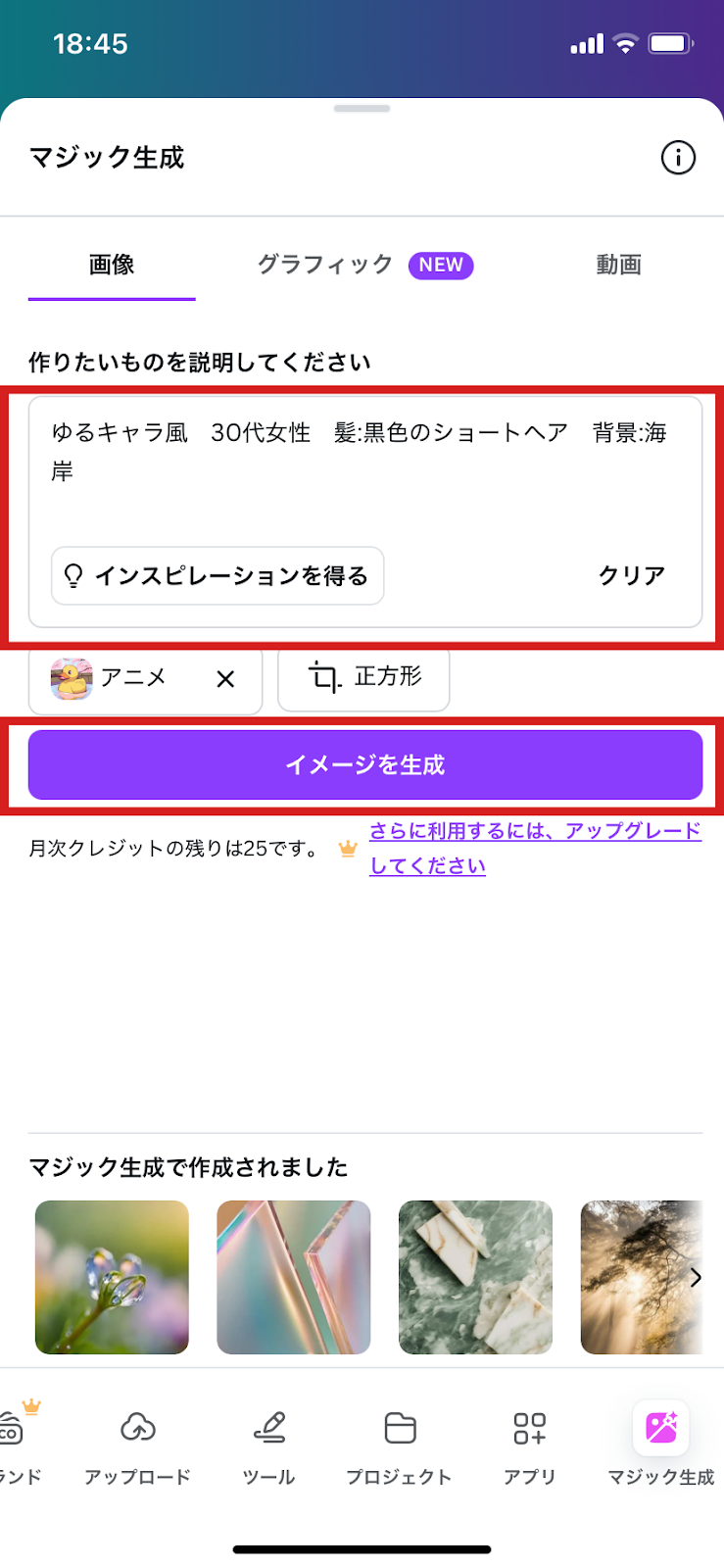Switch to the アプリ tab
724x1568 pixels.
point(530,1448)
